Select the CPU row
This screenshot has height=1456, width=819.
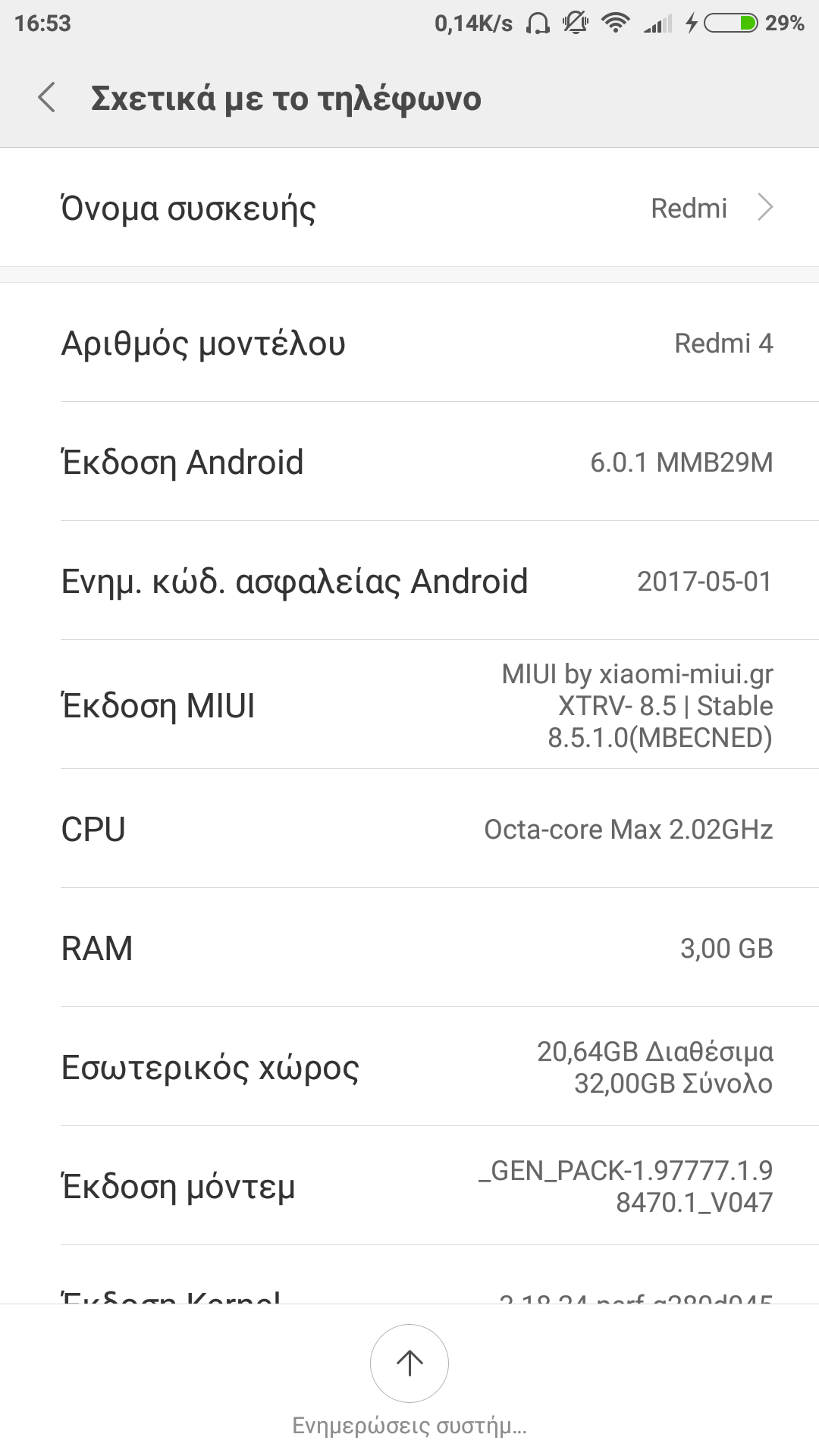409,829
